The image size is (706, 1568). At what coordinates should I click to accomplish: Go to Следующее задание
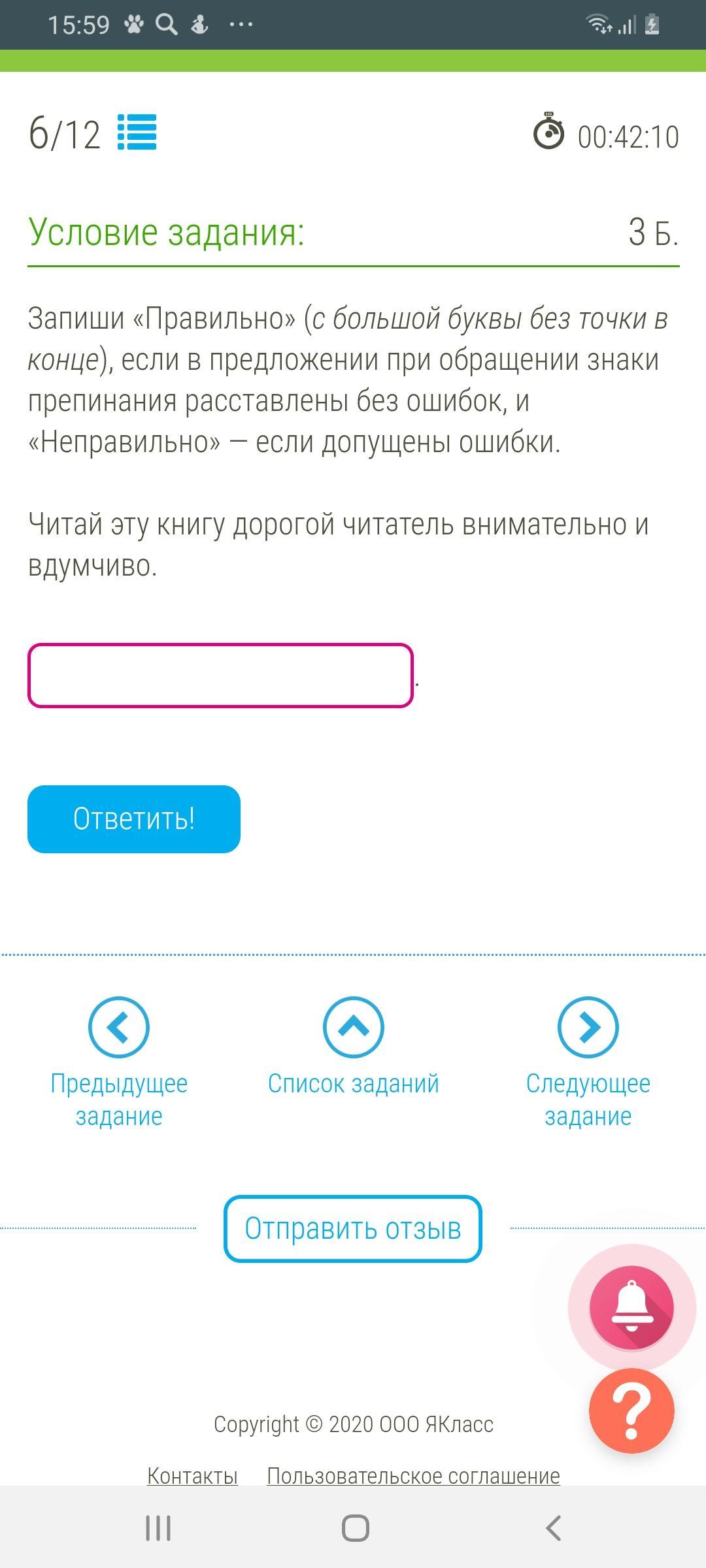tap(588, 1062)
